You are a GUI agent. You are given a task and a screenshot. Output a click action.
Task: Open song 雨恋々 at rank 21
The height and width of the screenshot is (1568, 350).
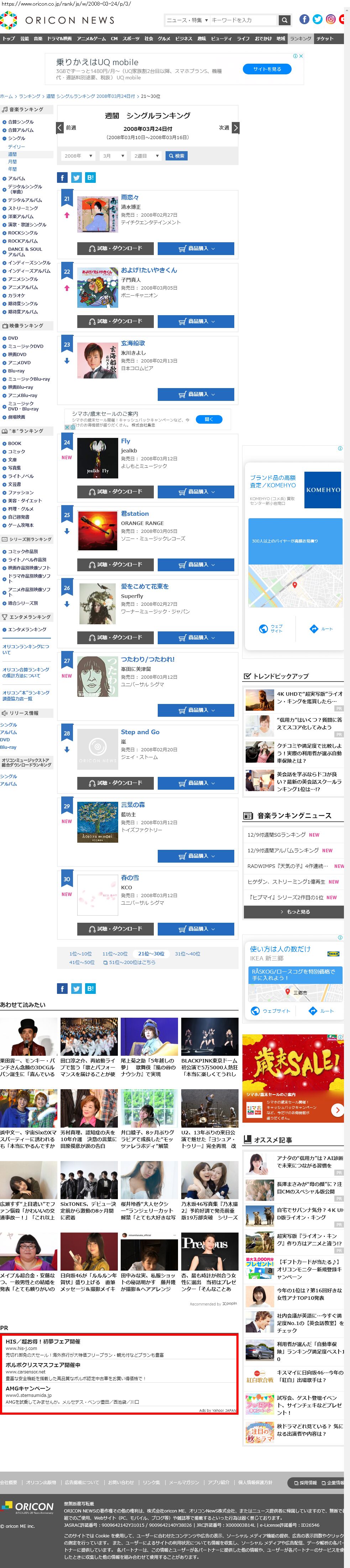(130, 198)
